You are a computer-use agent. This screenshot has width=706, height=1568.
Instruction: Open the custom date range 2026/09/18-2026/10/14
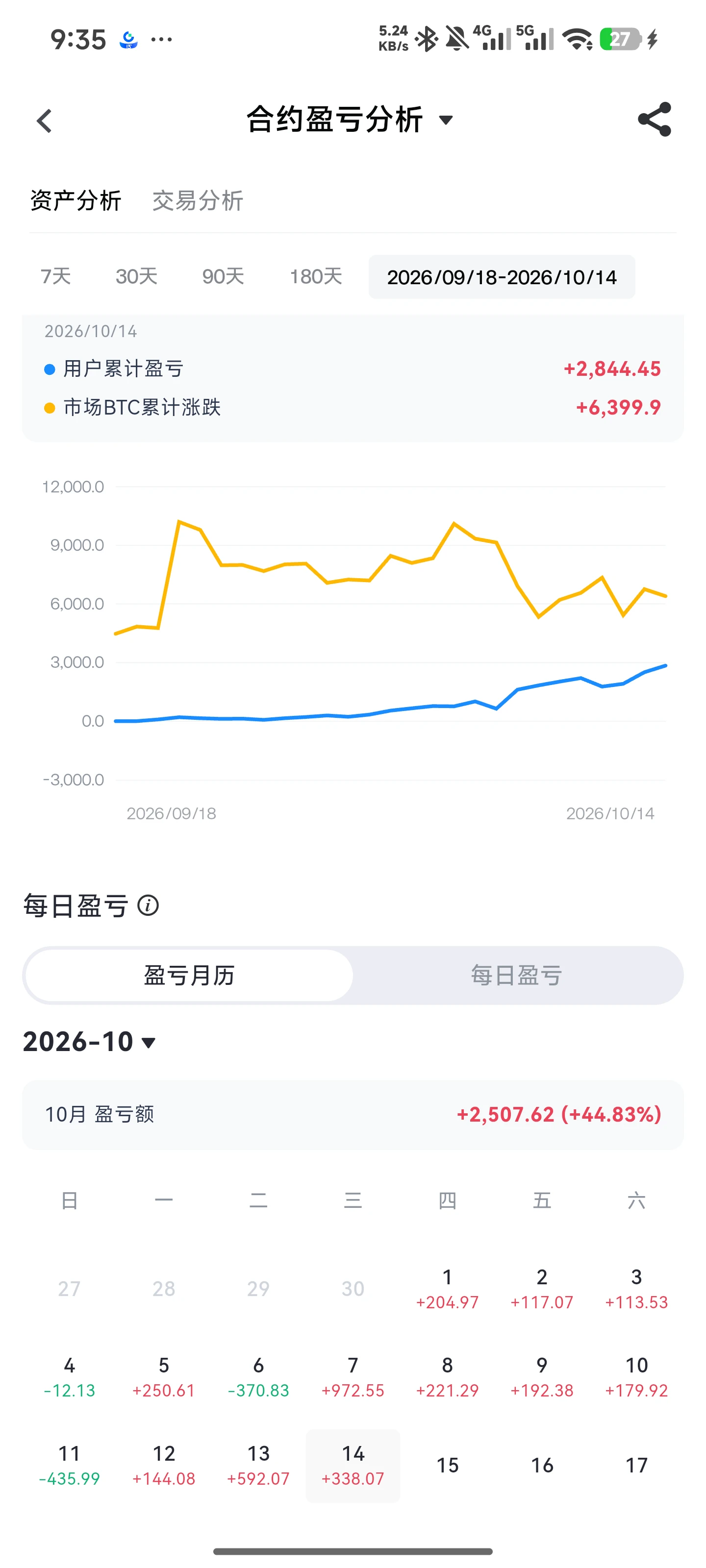click(502, 277)
